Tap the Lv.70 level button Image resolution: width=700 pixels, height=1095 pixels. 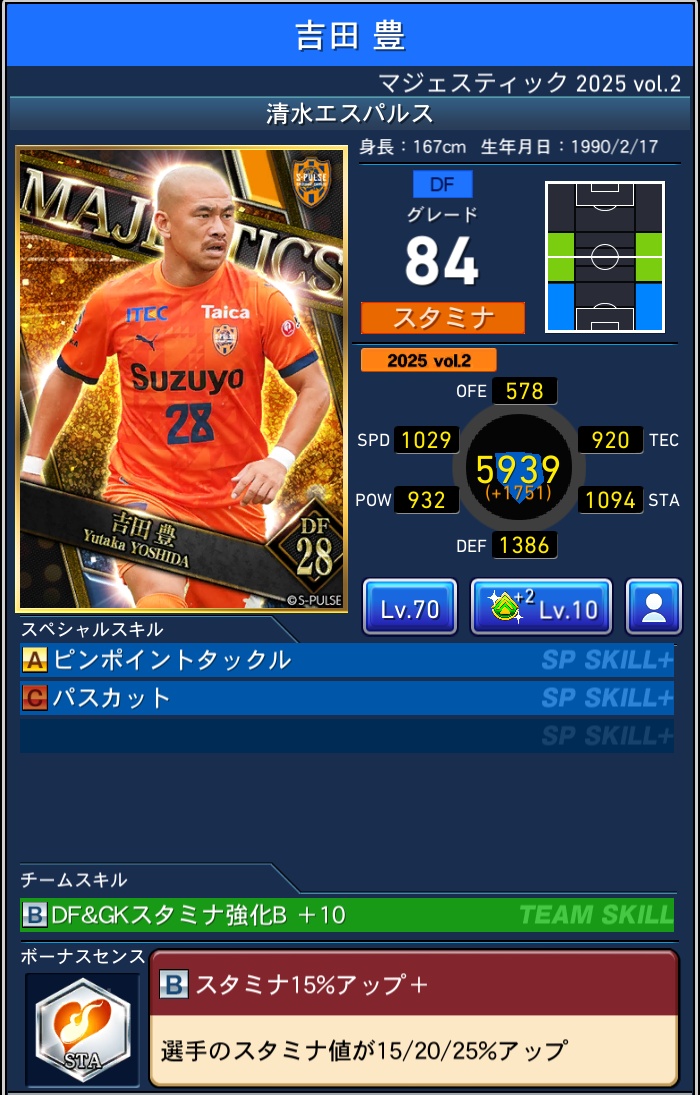(410, 608)
